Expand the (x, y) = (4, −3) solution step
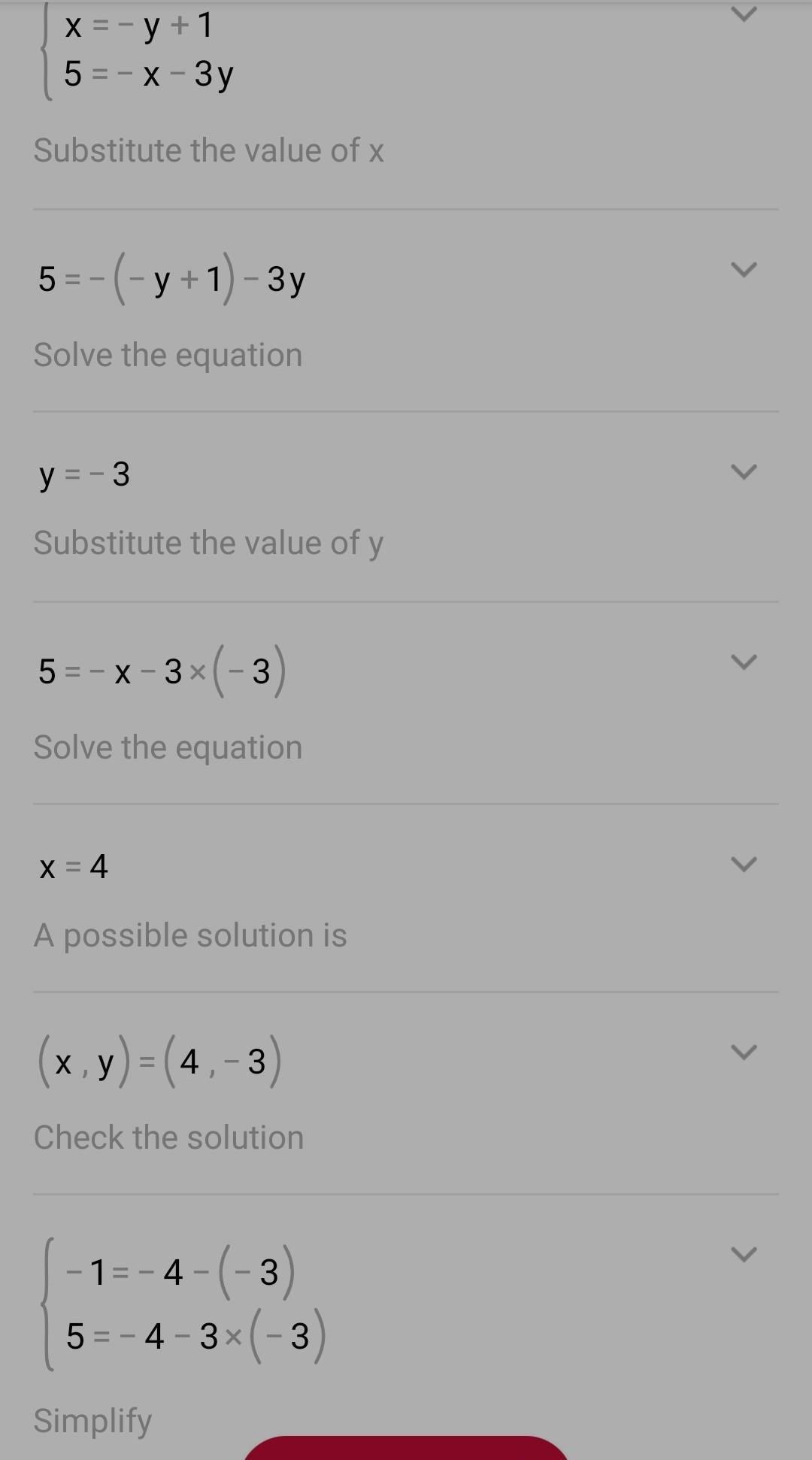 tap(744, 1052)
